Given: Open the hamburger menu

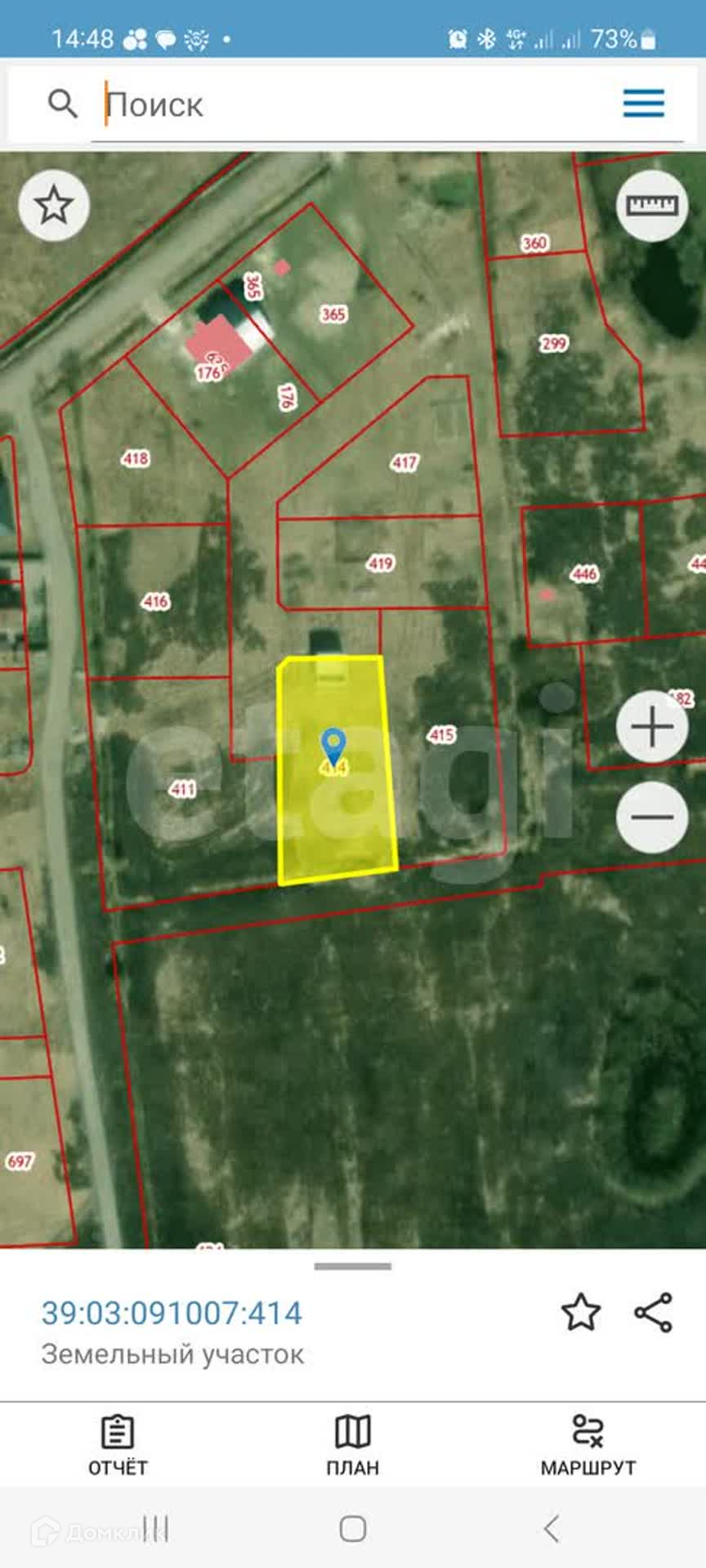Looking at the screenshot, I should click(643, 104).
